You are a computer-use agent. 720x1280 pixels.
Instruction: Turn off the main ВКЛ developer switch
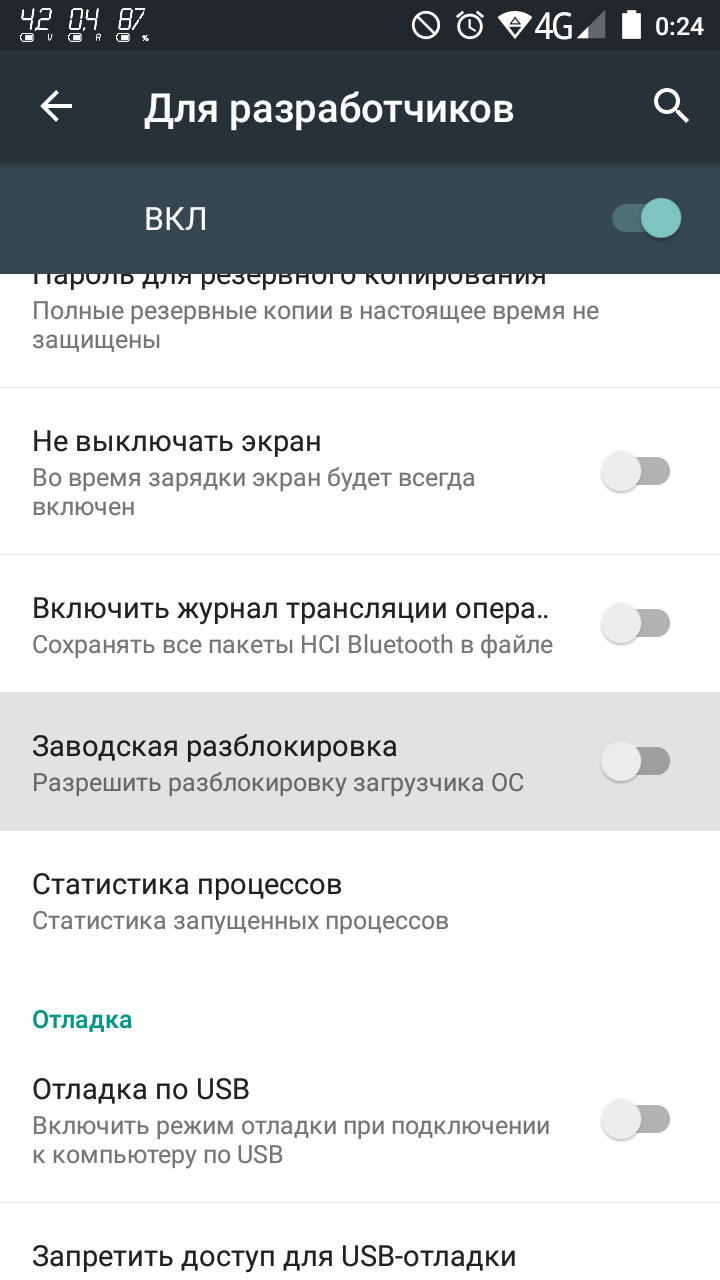point(647,218)
